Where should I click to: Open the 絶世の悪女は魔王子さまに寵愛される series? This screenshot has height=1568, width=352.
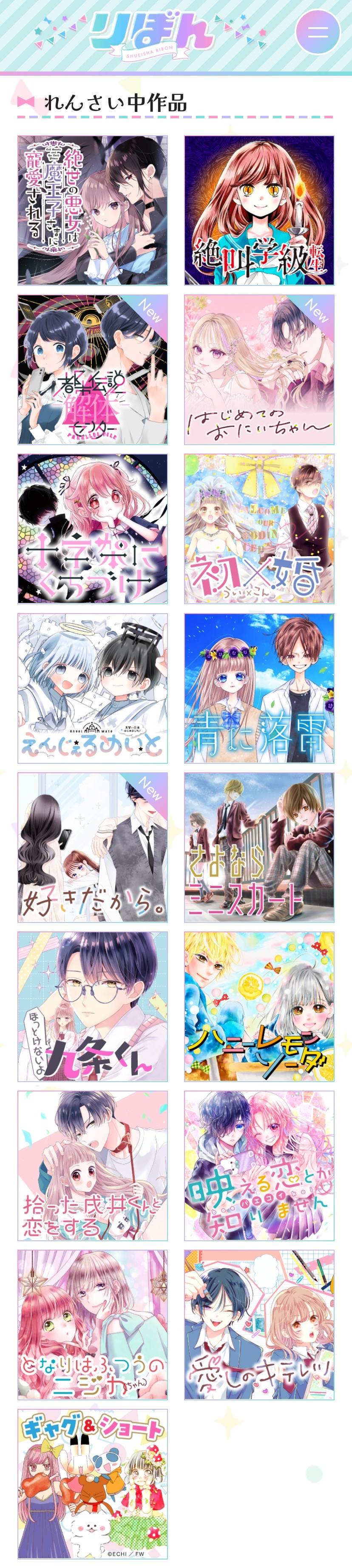tap(92, 211)
